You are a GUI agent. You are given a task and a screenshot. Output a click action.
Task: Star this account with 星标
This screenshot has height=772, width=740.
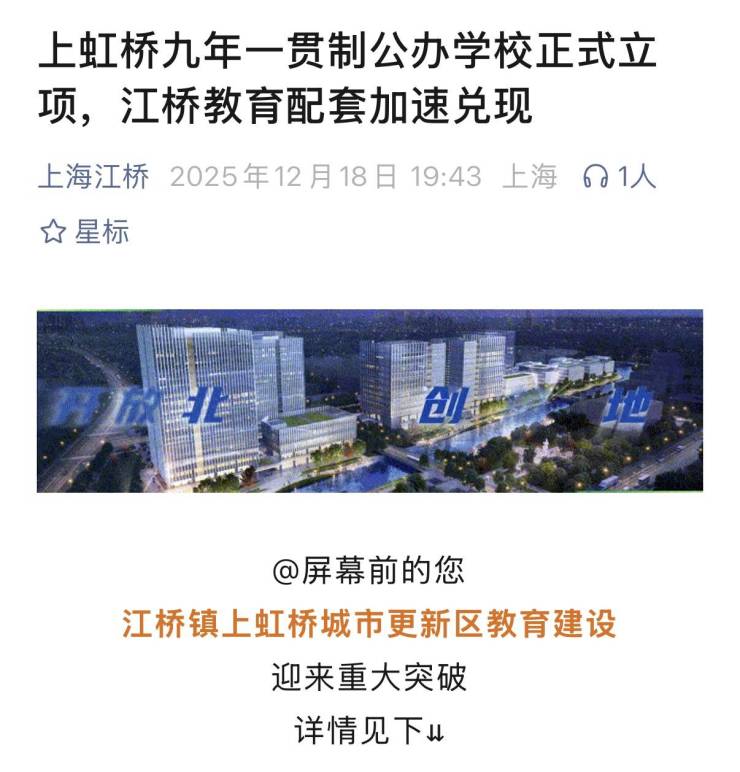84,232
